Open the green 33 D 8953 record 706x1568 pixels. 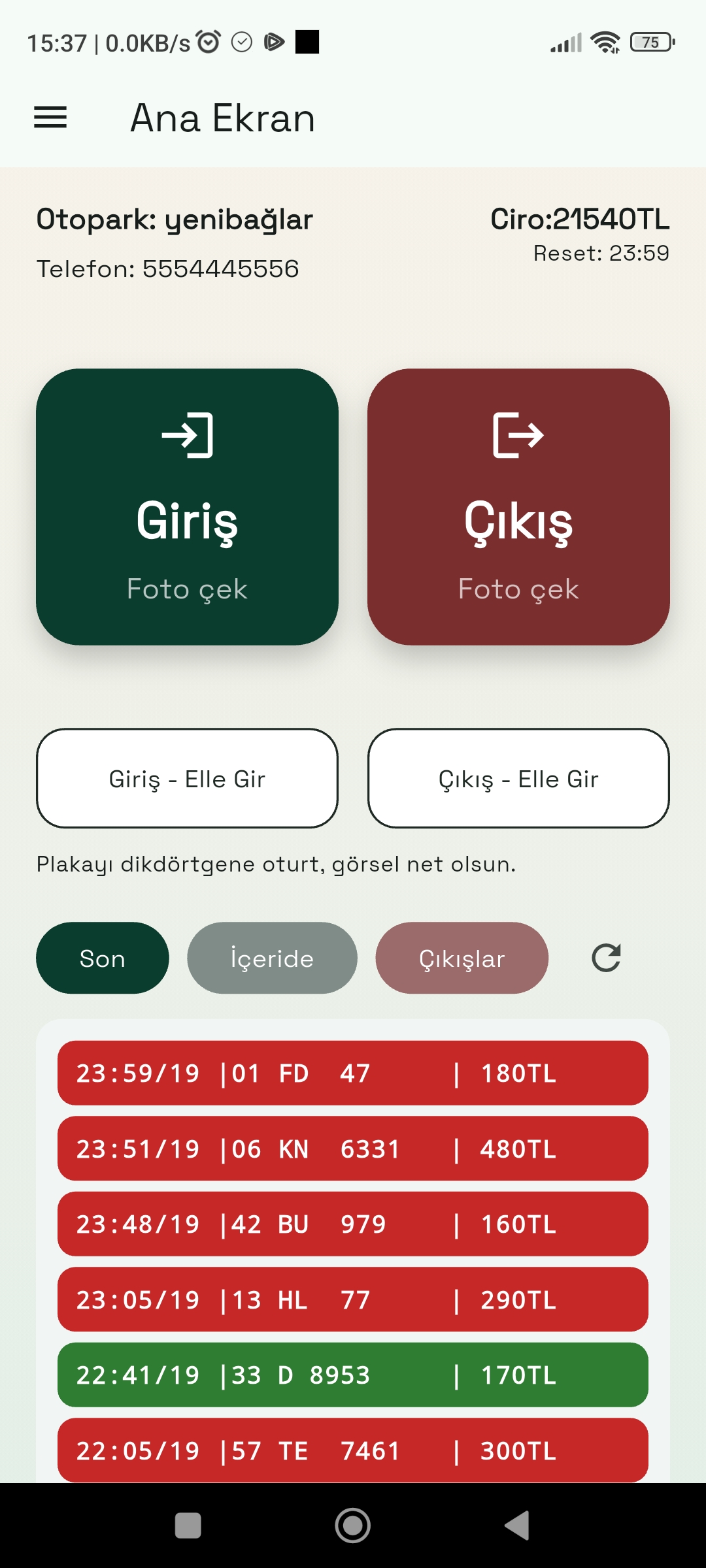click(353, 1375)
